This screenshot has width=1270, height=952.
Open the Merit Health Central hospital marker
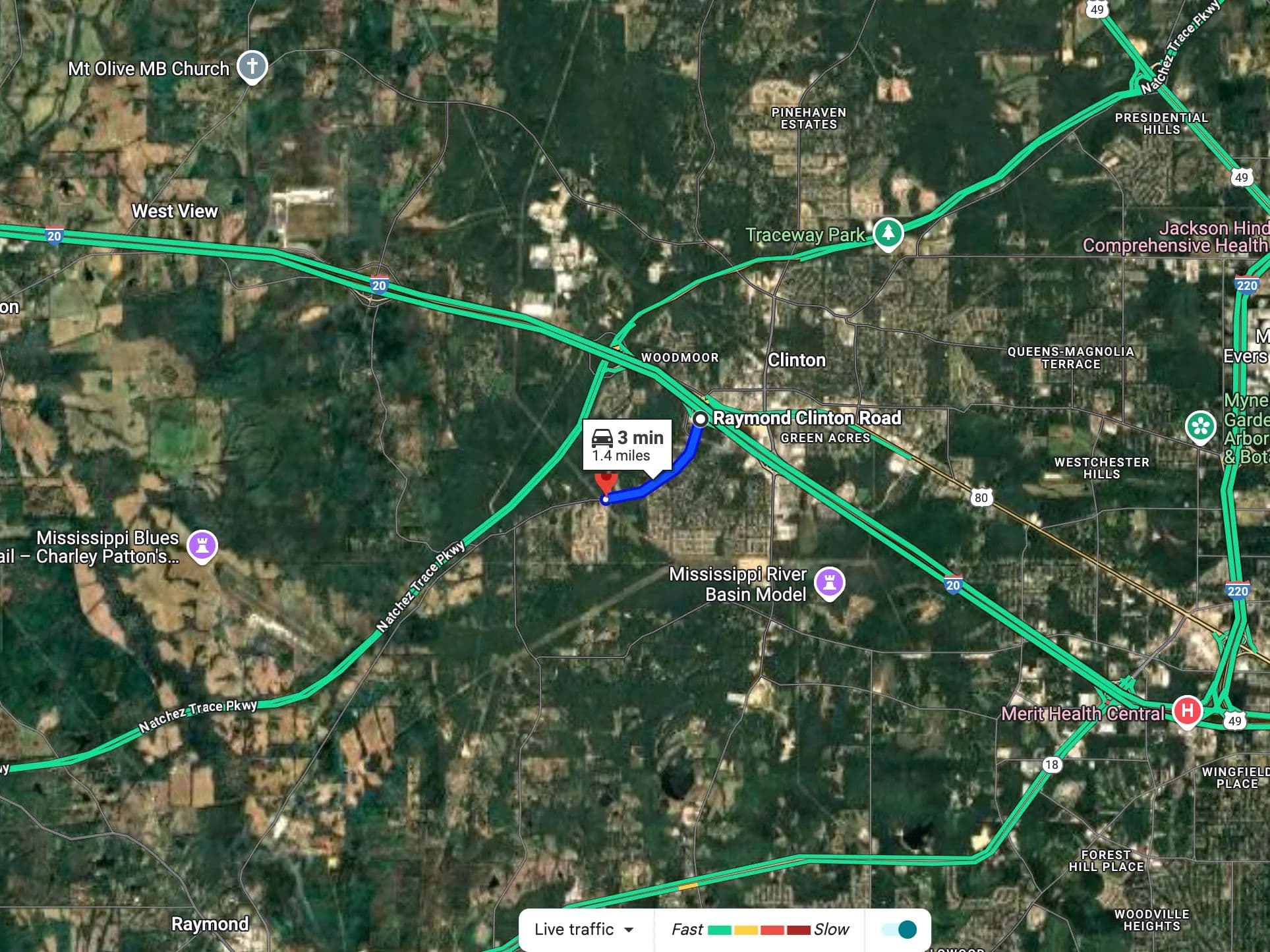point(1187,712)
